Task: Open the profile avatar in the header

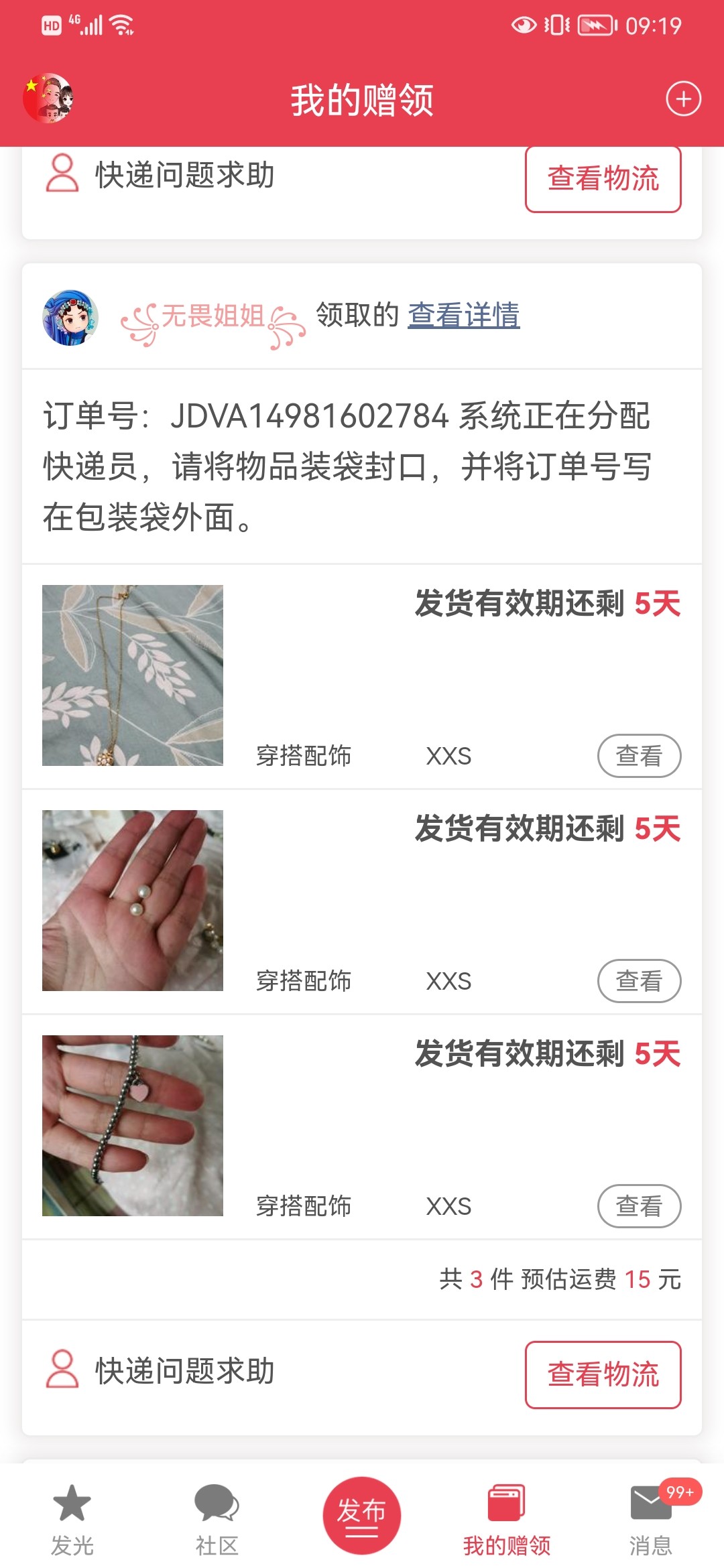Action: pos(48,99)
